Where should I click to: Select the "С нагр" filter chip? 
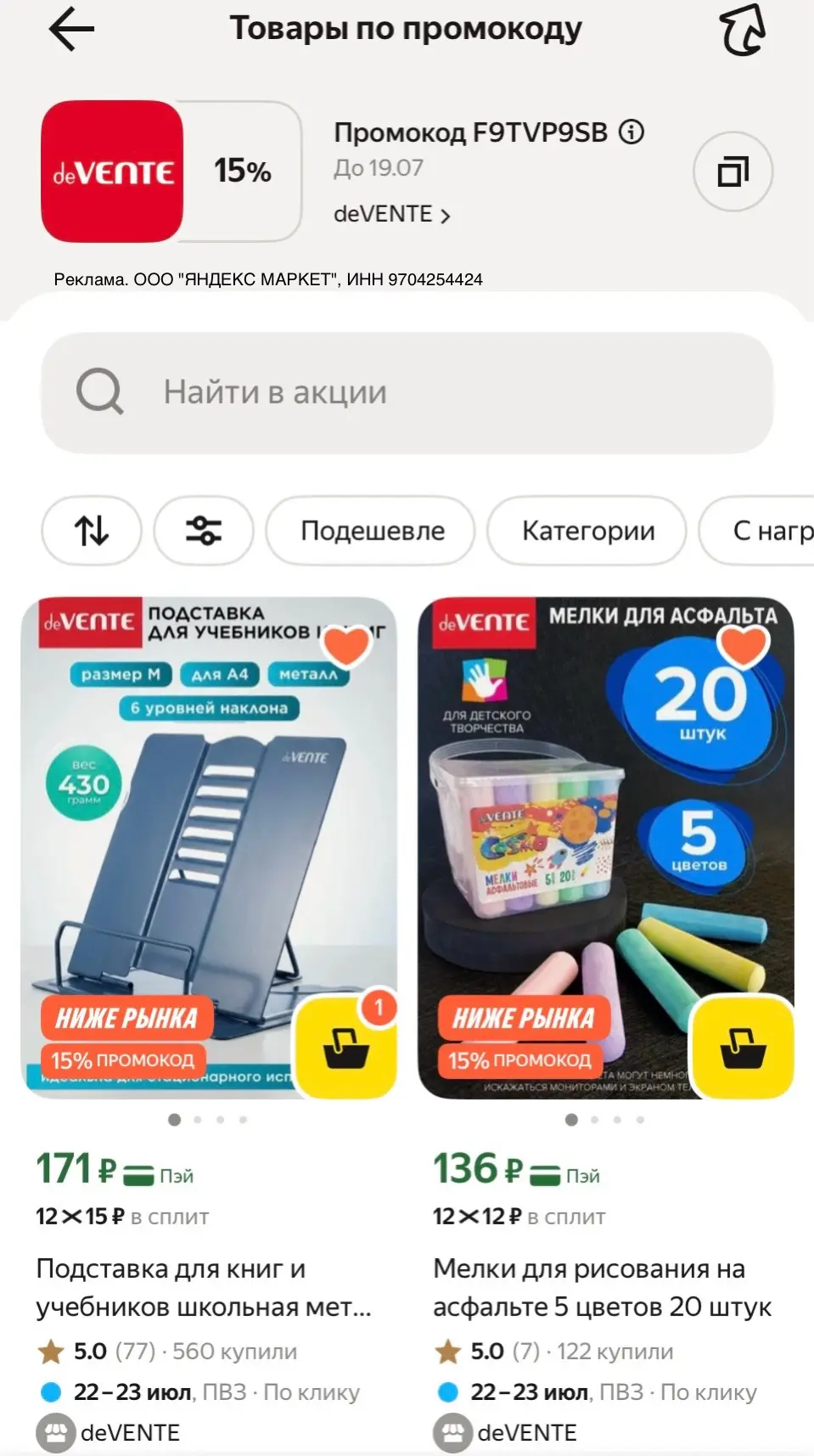click(x=756, y=531)
